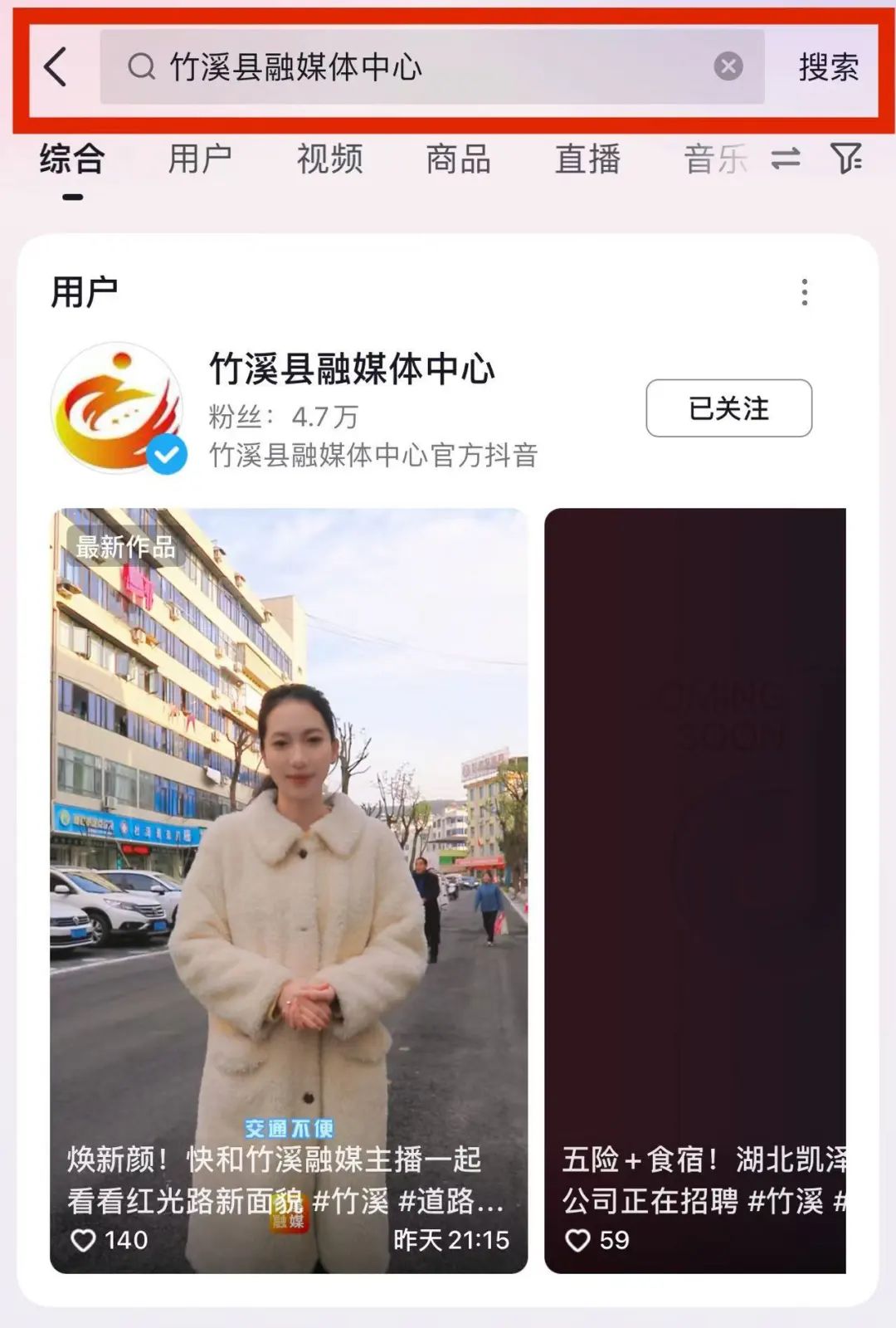The image size is (896, 1328).
Task: Open the search filter icon
Action: [x=845, y=158]
